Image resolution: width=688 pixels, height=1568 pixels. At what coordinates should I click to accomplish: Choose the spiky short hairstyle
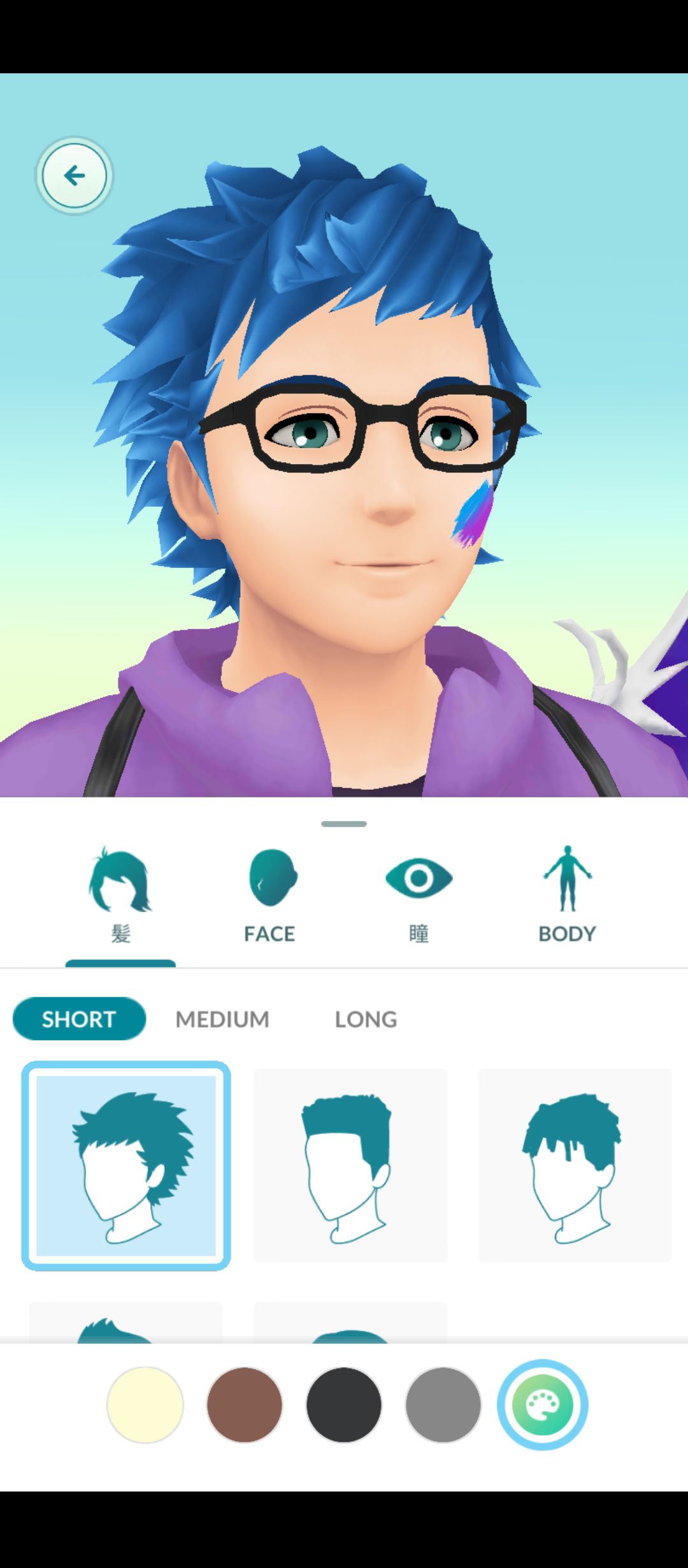coord(126,1166)
